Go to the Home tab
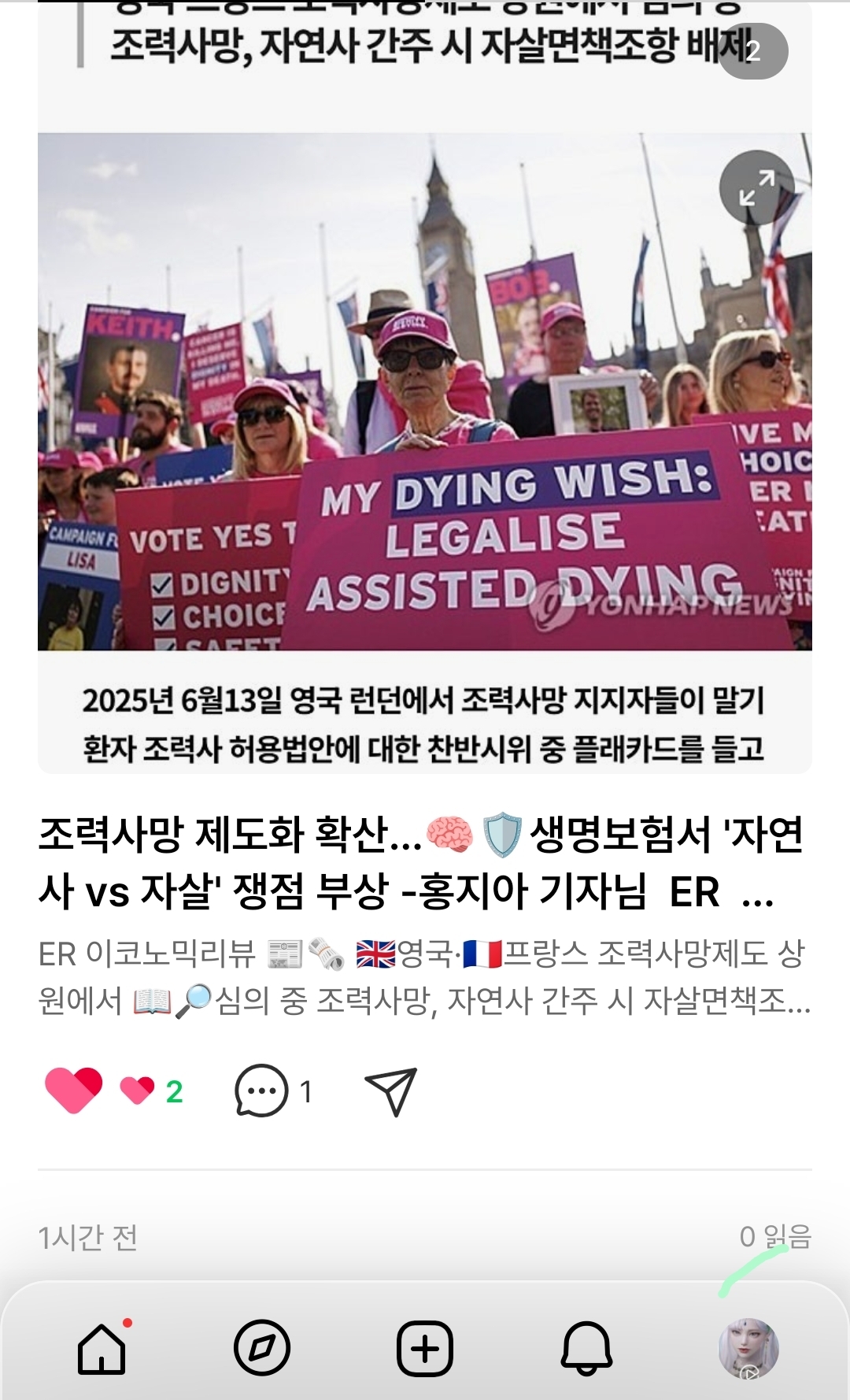Image resolution: width=850 pixels, height=1400 pixels. (x=102, y=1349)
